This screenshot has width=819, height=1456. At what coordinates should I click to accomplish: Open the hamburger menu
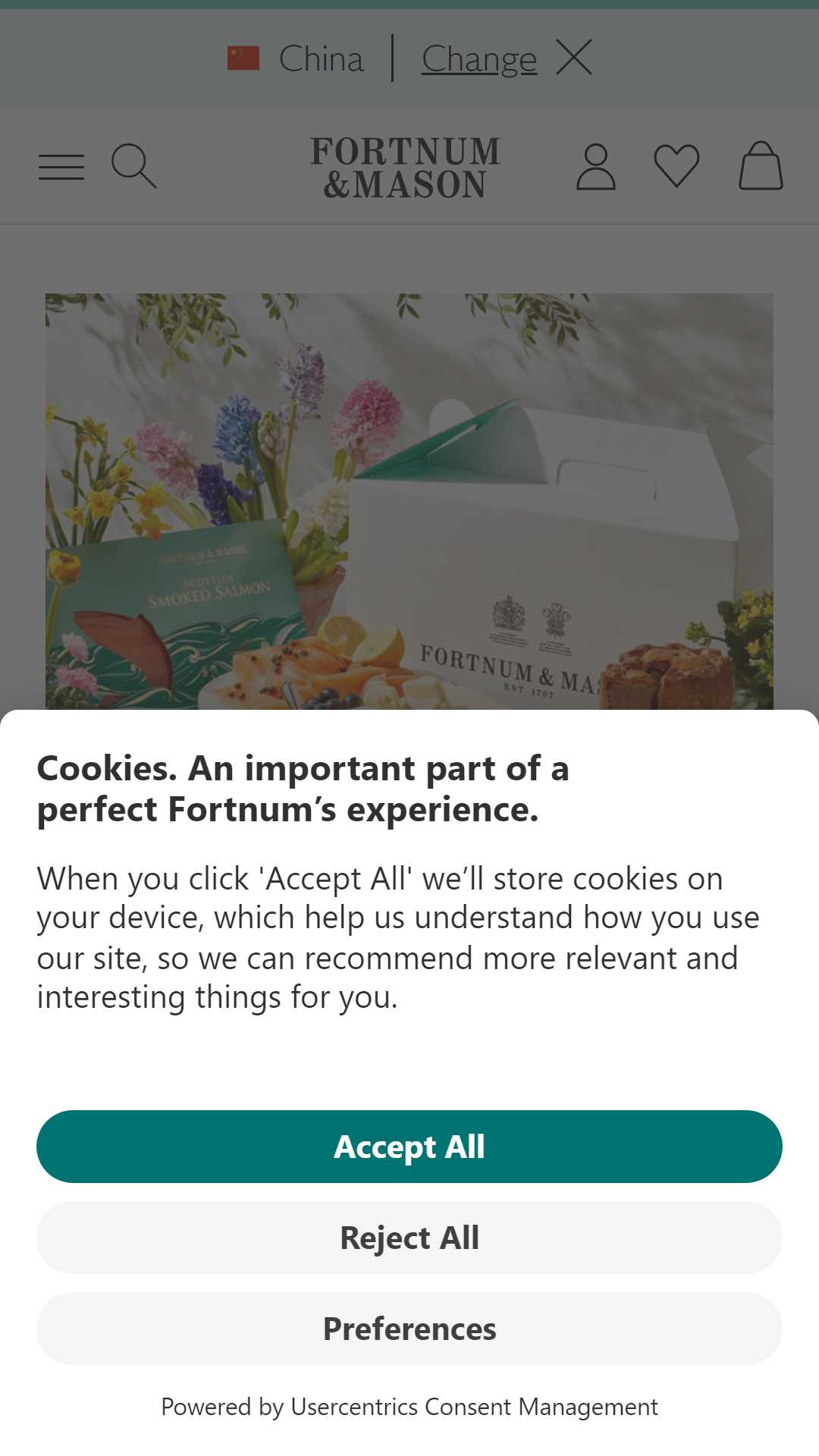(61, 166)
